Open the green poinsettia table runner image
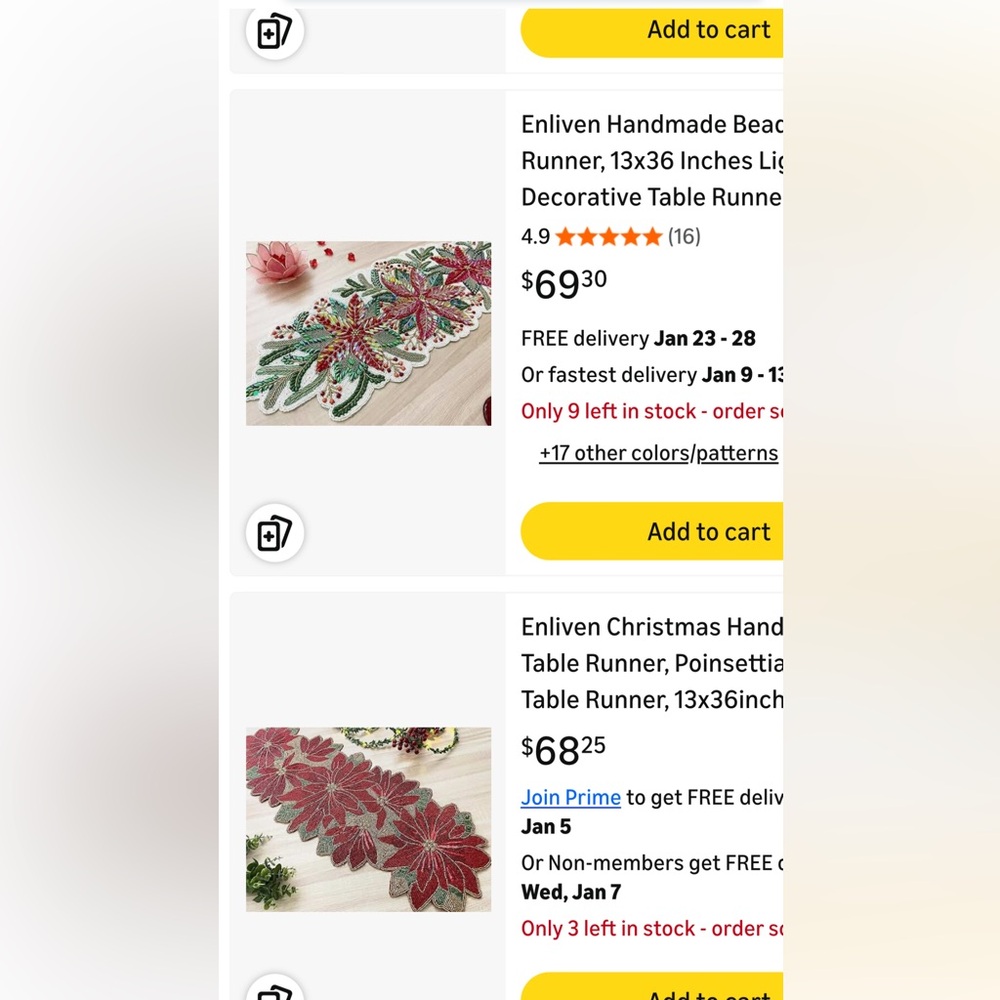The width and height of the screenshot is (1000, 1000). pos(368,333)
